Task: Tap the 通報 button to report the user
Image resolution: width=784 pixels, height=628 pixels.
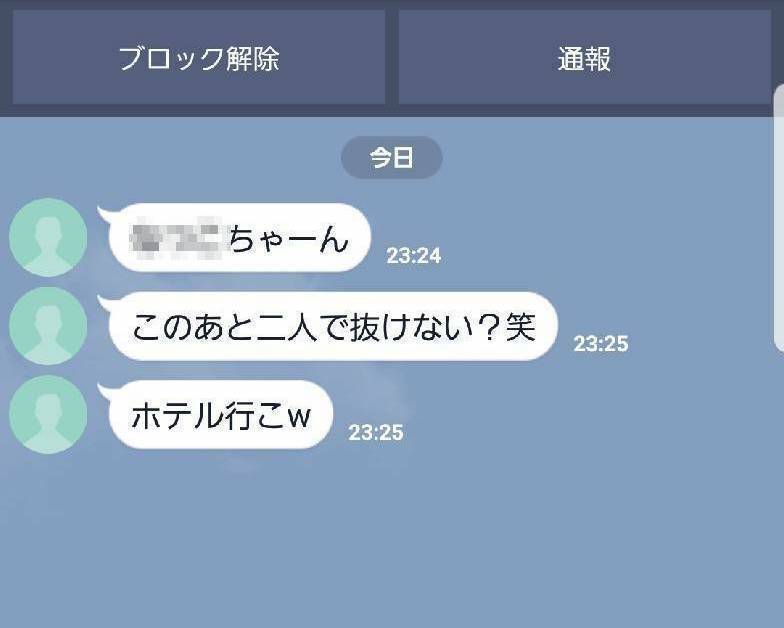Action: tap(584, 57)
